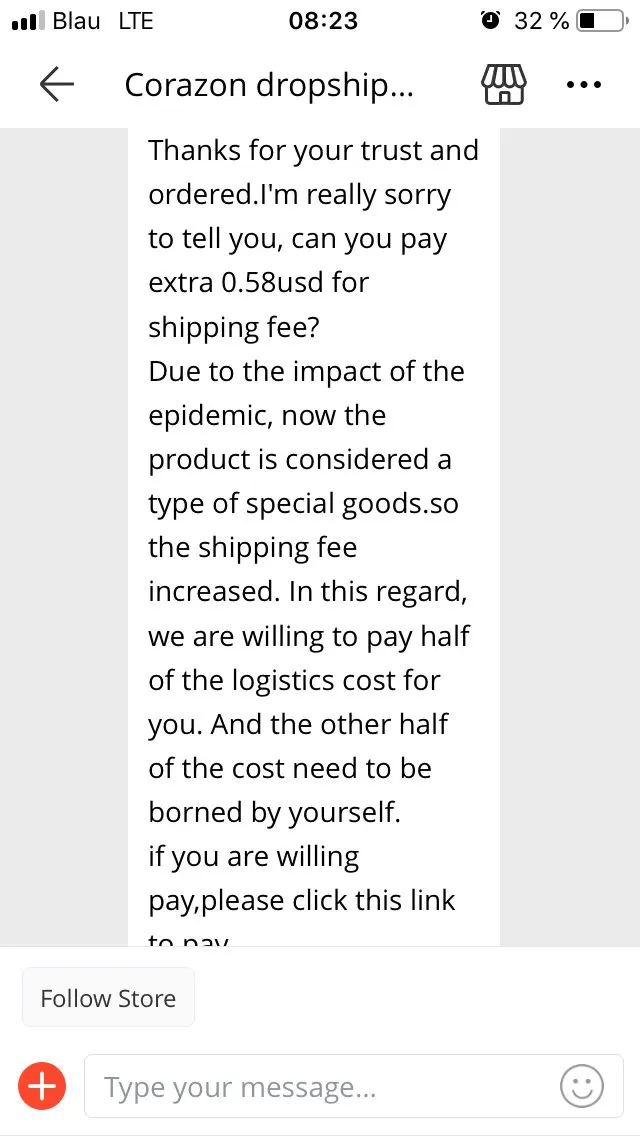Tap the Follow Store button
Screen dimensions: 640x1136
click(x=108, y=998)
